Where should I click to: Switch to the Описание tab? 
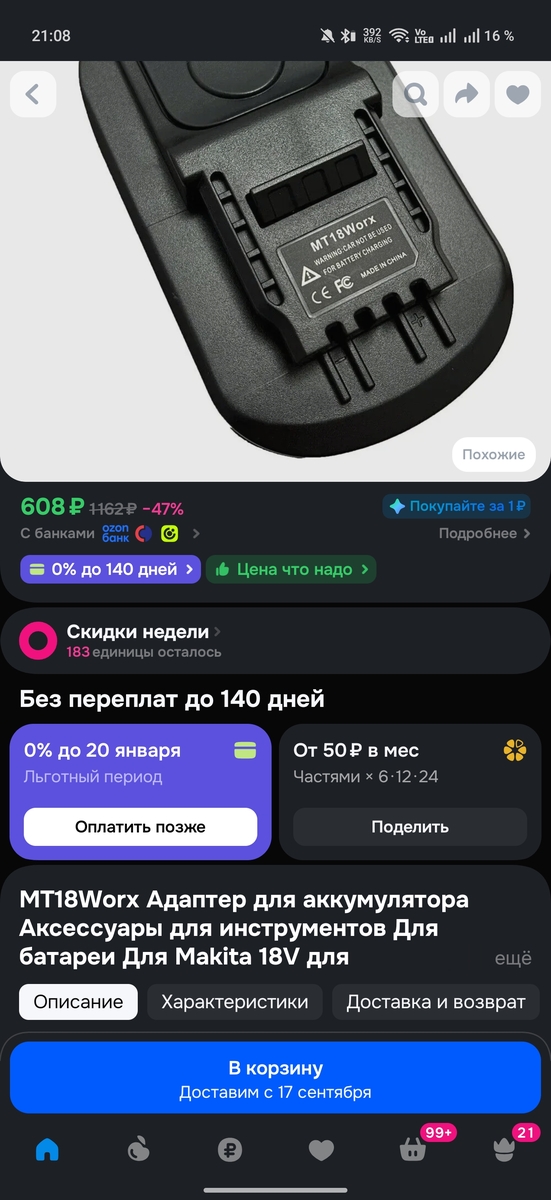coord(78,1002)
